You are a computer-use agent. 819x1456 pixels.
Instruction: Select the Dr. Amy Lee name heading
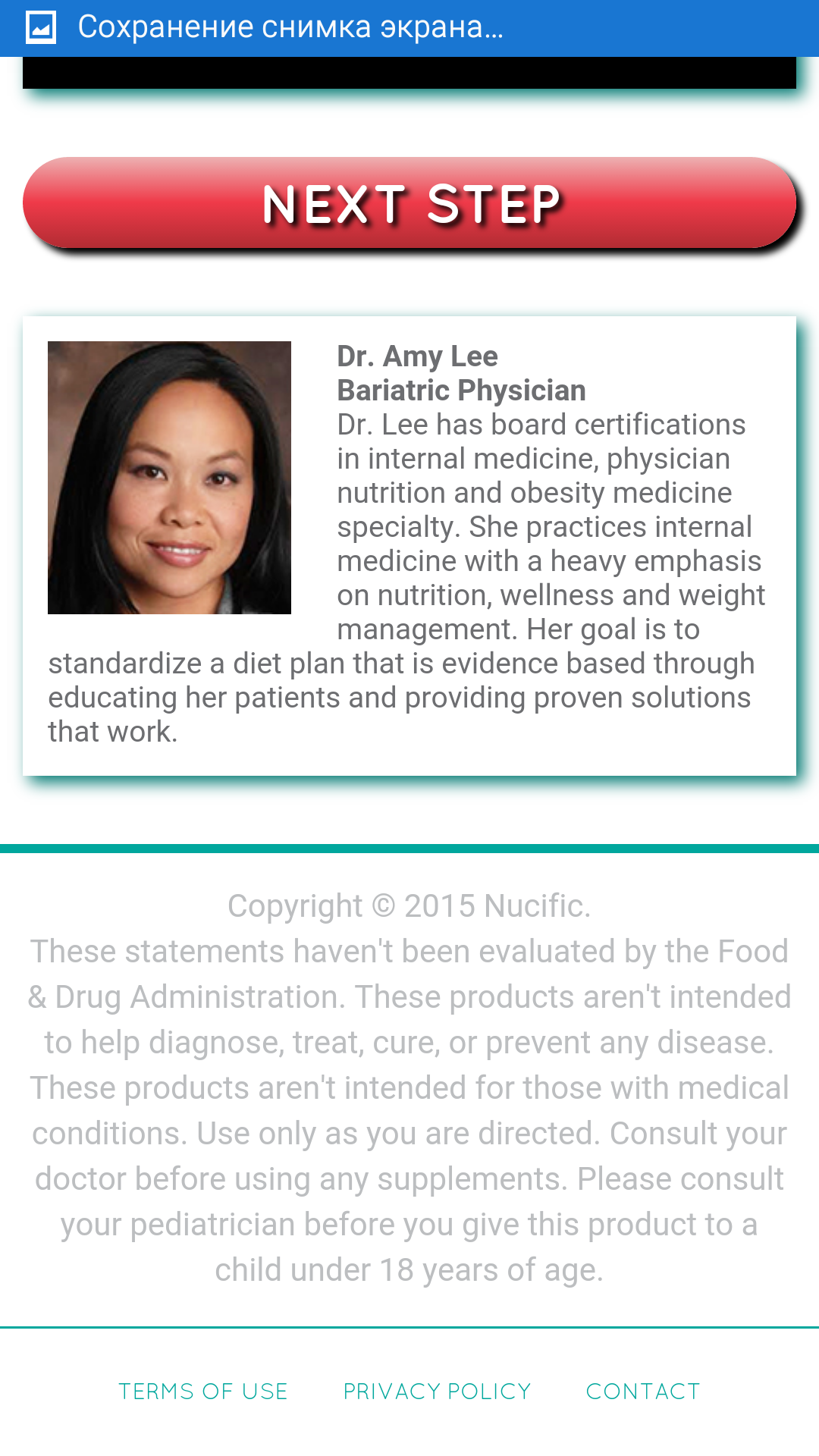tap(416, 356)
